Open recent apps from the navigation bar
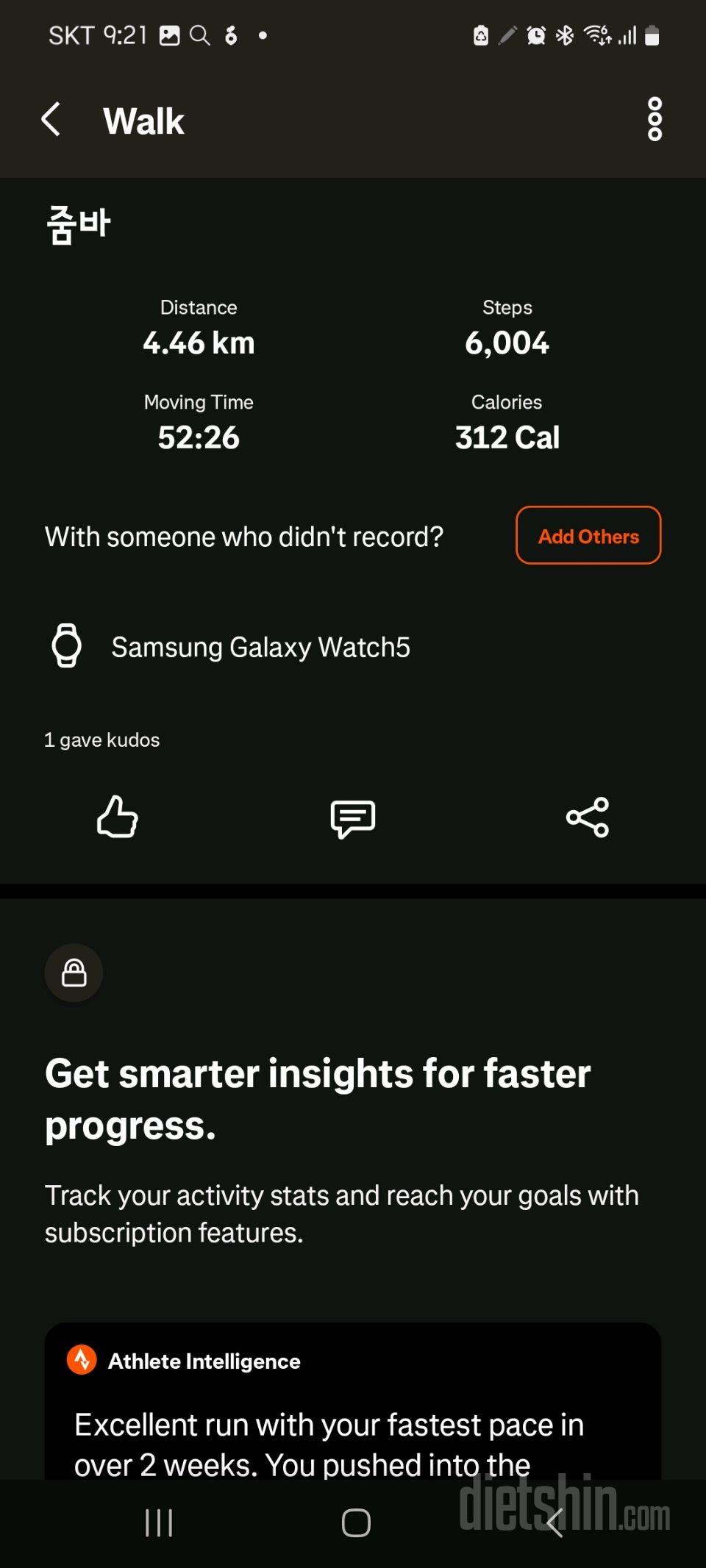This screenshot has height=1568, width=706. (x=159, y=1522)
